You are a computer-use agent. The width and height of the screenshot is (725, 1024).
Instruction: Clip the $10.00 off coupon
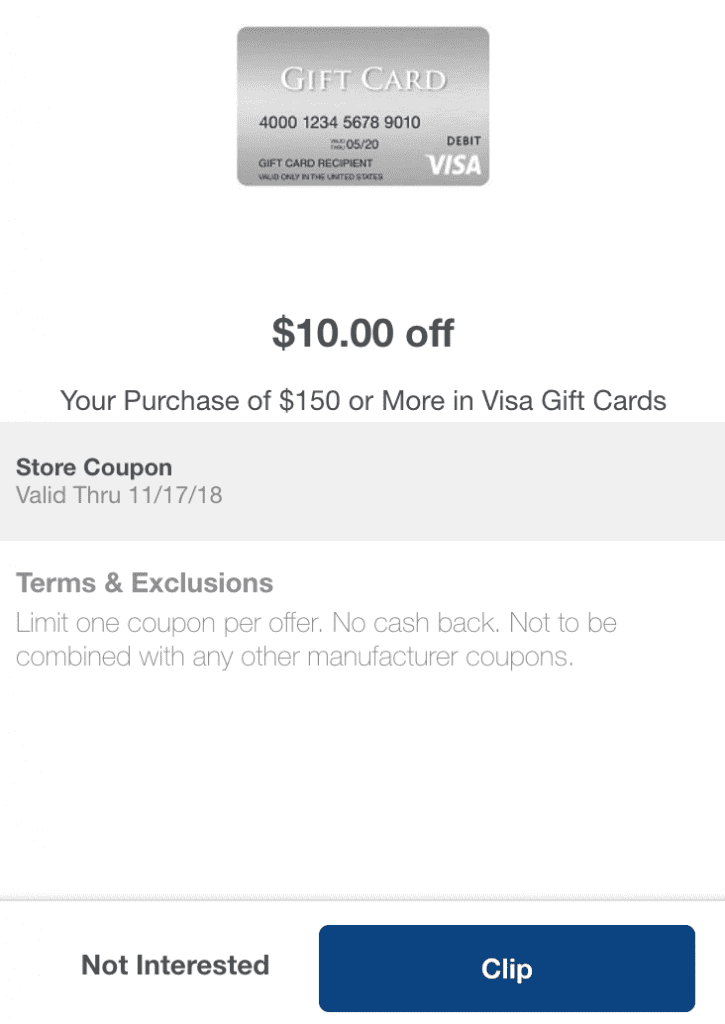[x=506, y=968]
